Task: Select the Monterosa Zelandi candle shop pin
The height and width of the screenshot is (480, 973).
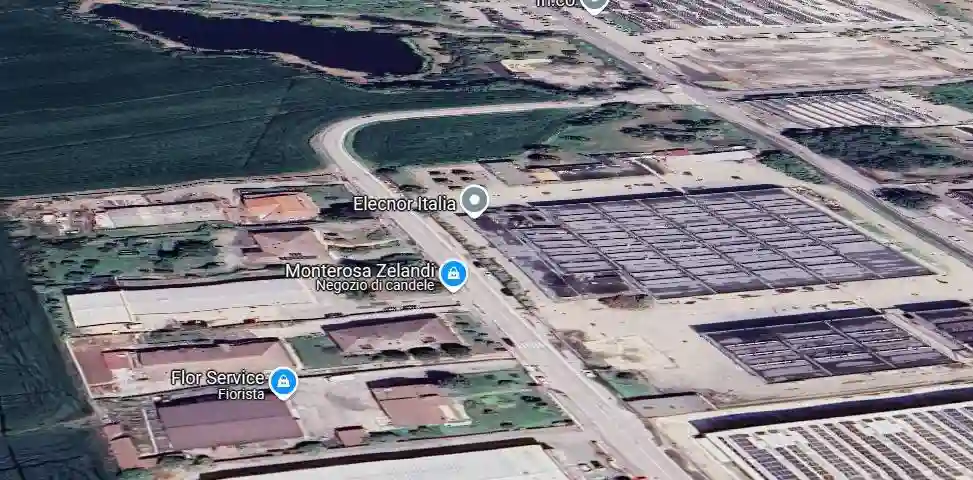Action: pyautogui.click(x=454, y=273)
